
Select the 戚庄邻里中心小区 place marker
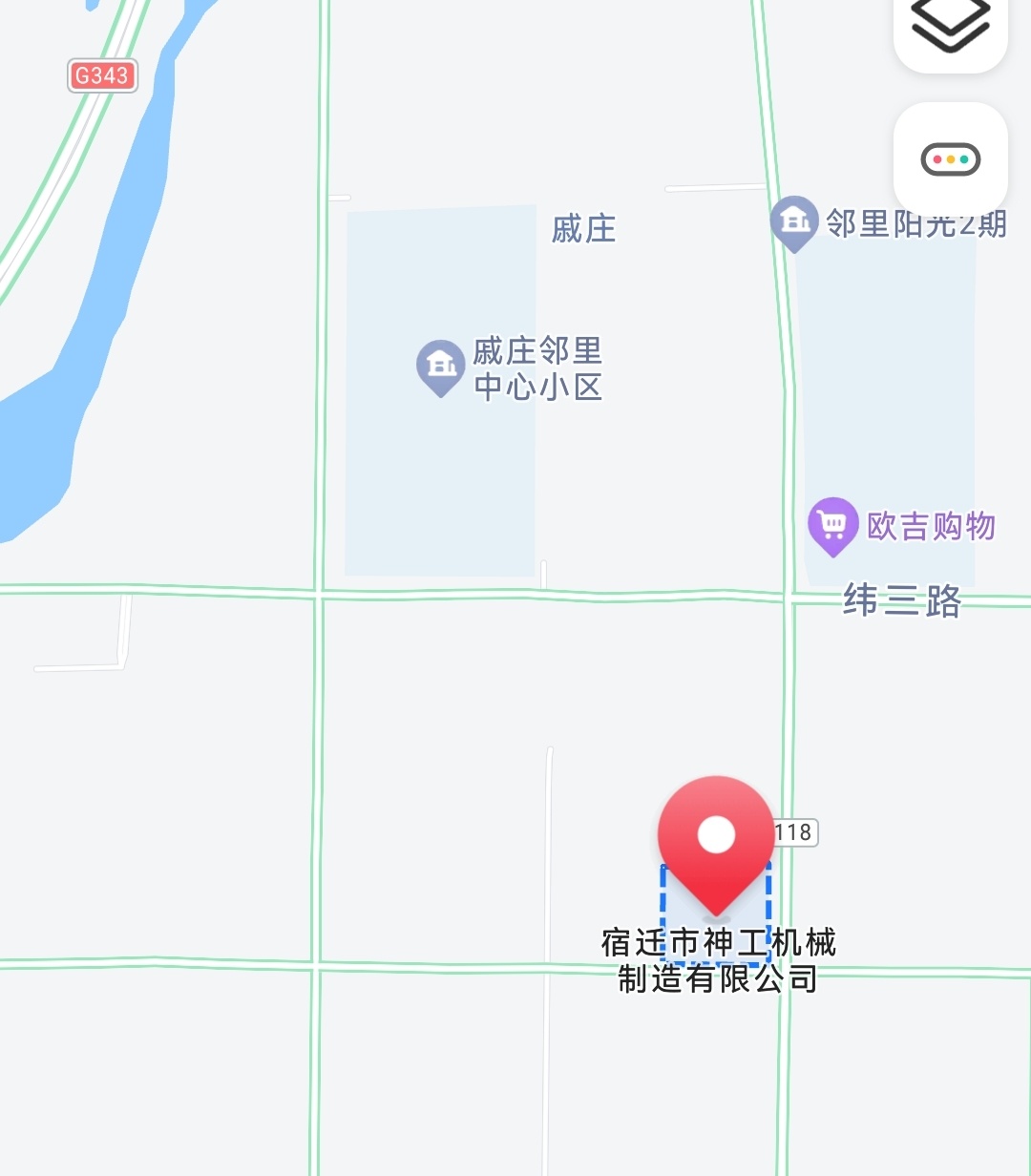pyautogui.click(x=440, y=367)
